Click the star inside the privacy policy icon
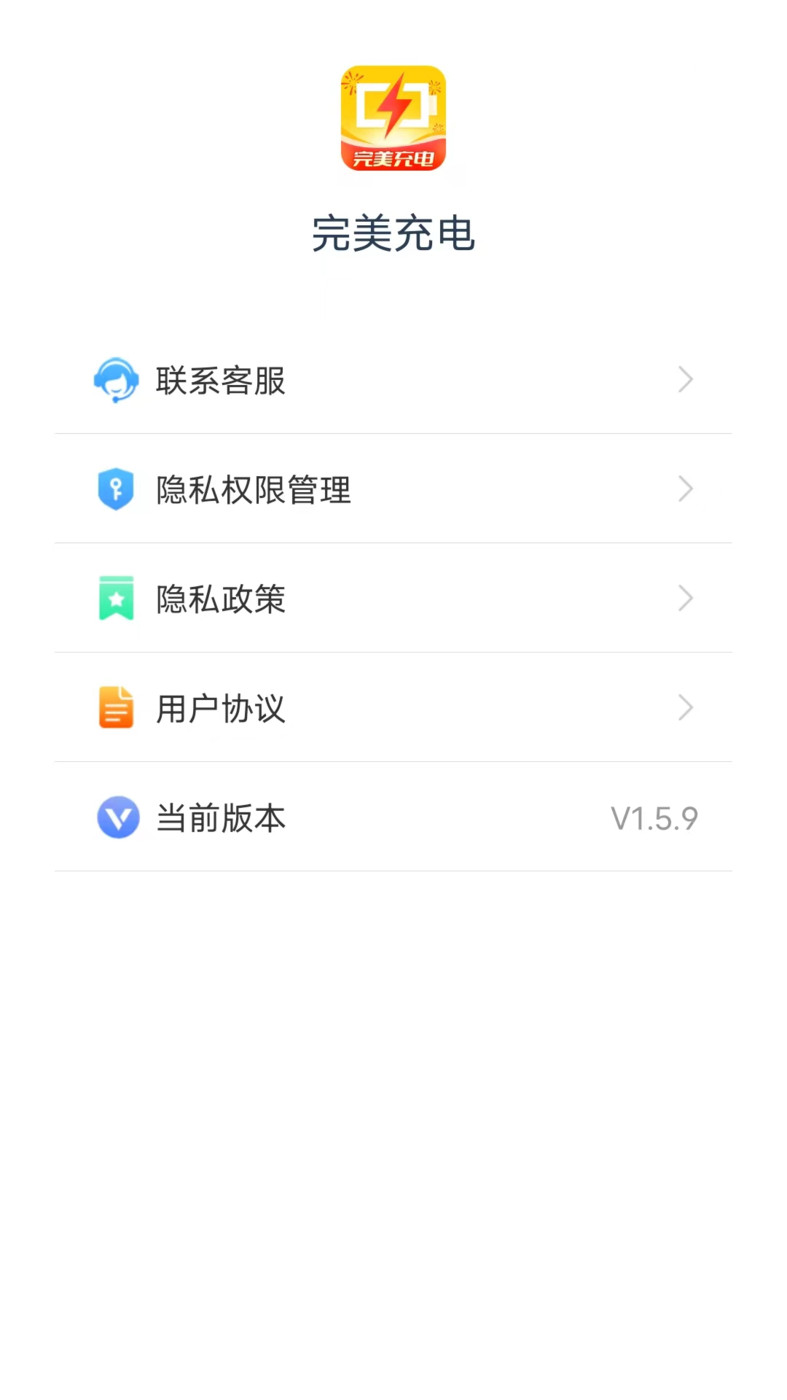The height and width of the screenshot is (1400, 787). tap(117, 595)
